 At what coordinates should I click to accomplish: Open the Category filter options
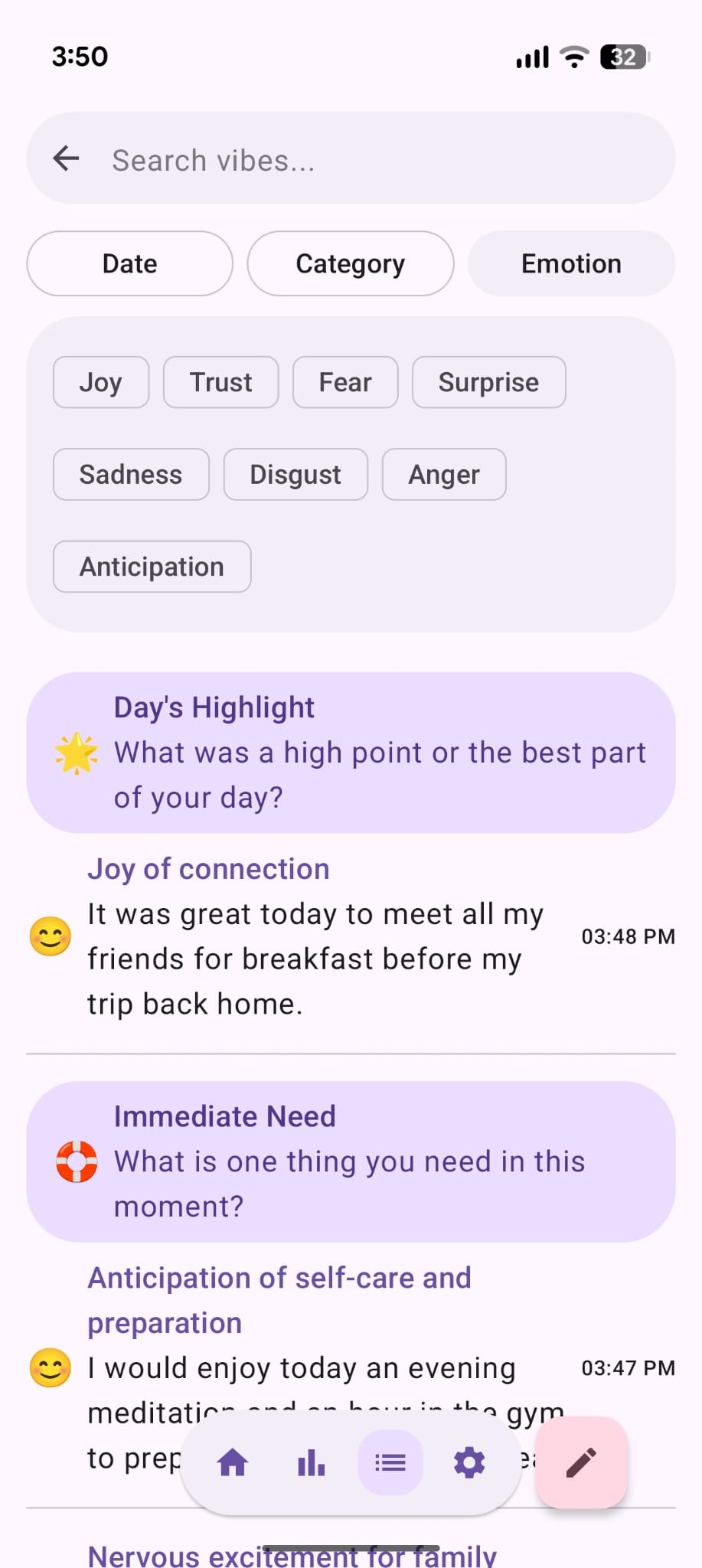coord(350,263)
